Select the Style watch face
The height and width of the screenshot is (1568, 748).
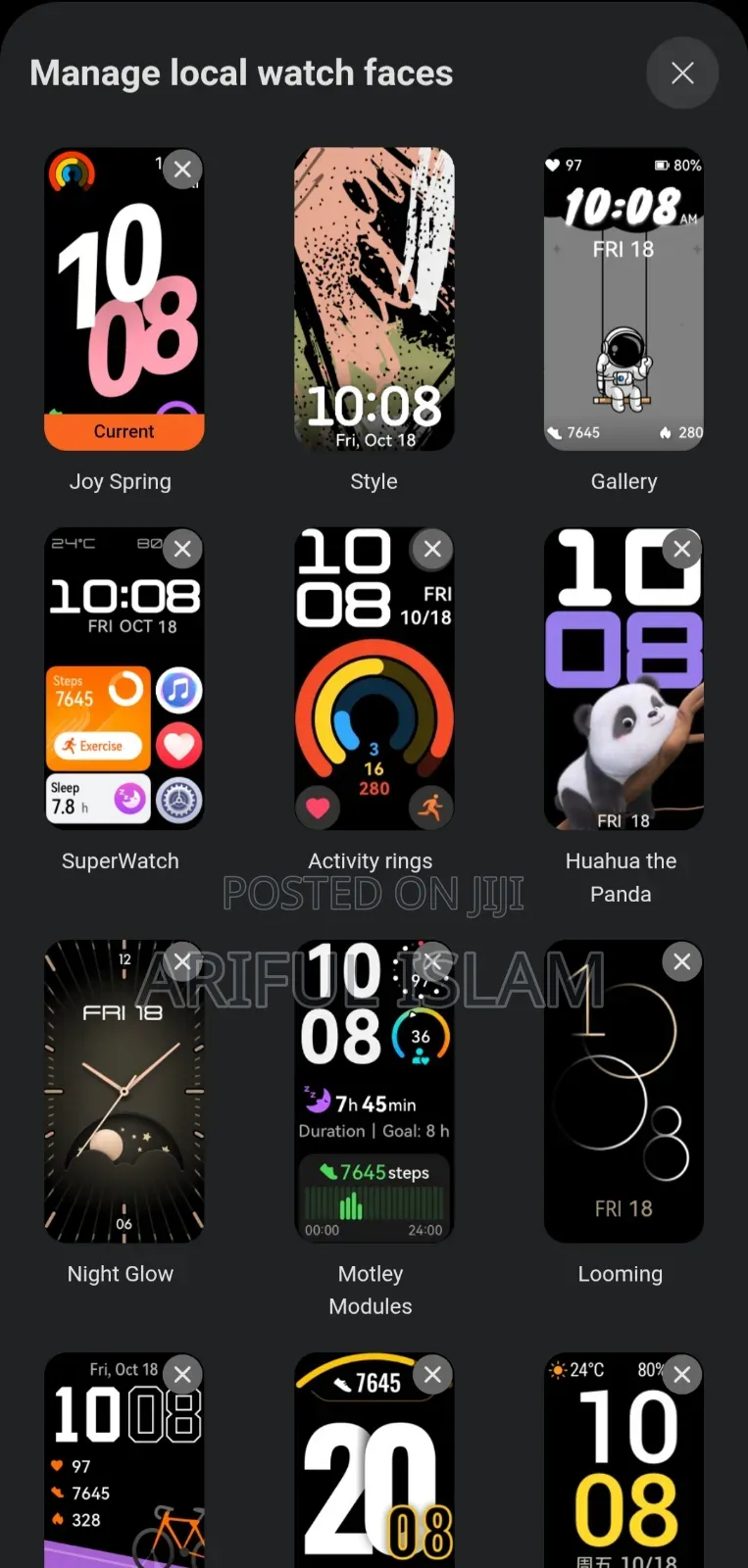click(374, 299)
